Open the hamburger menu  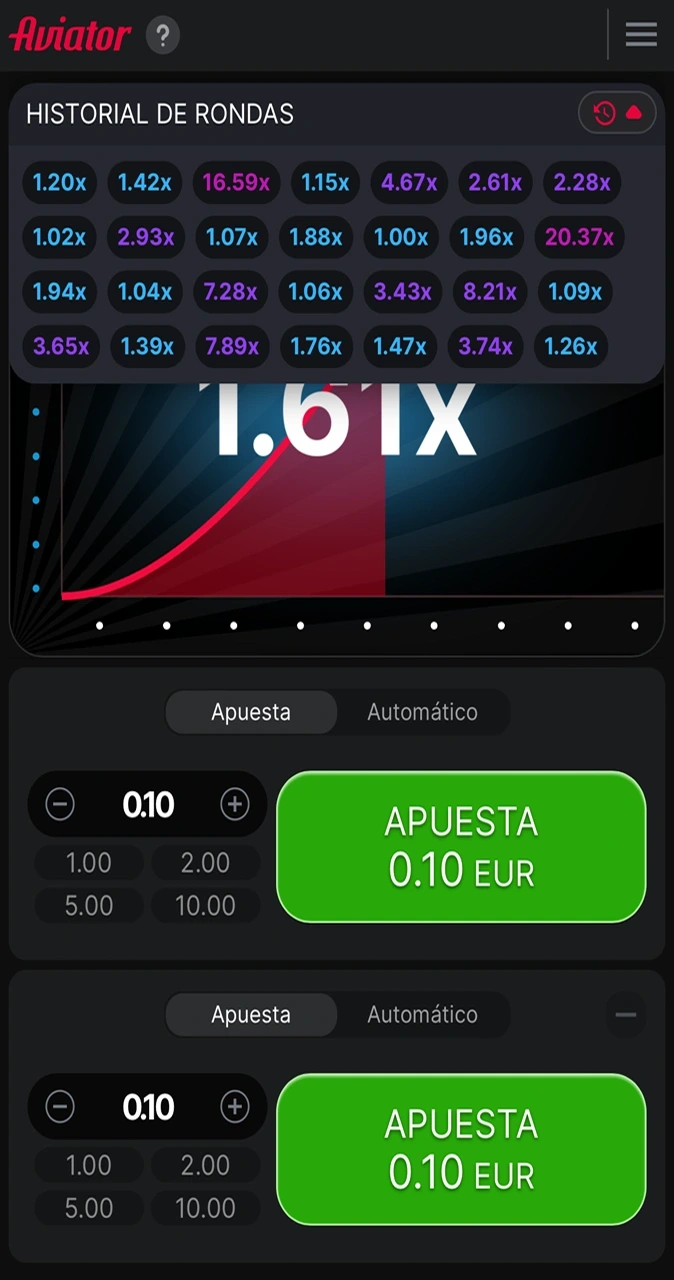641,35
